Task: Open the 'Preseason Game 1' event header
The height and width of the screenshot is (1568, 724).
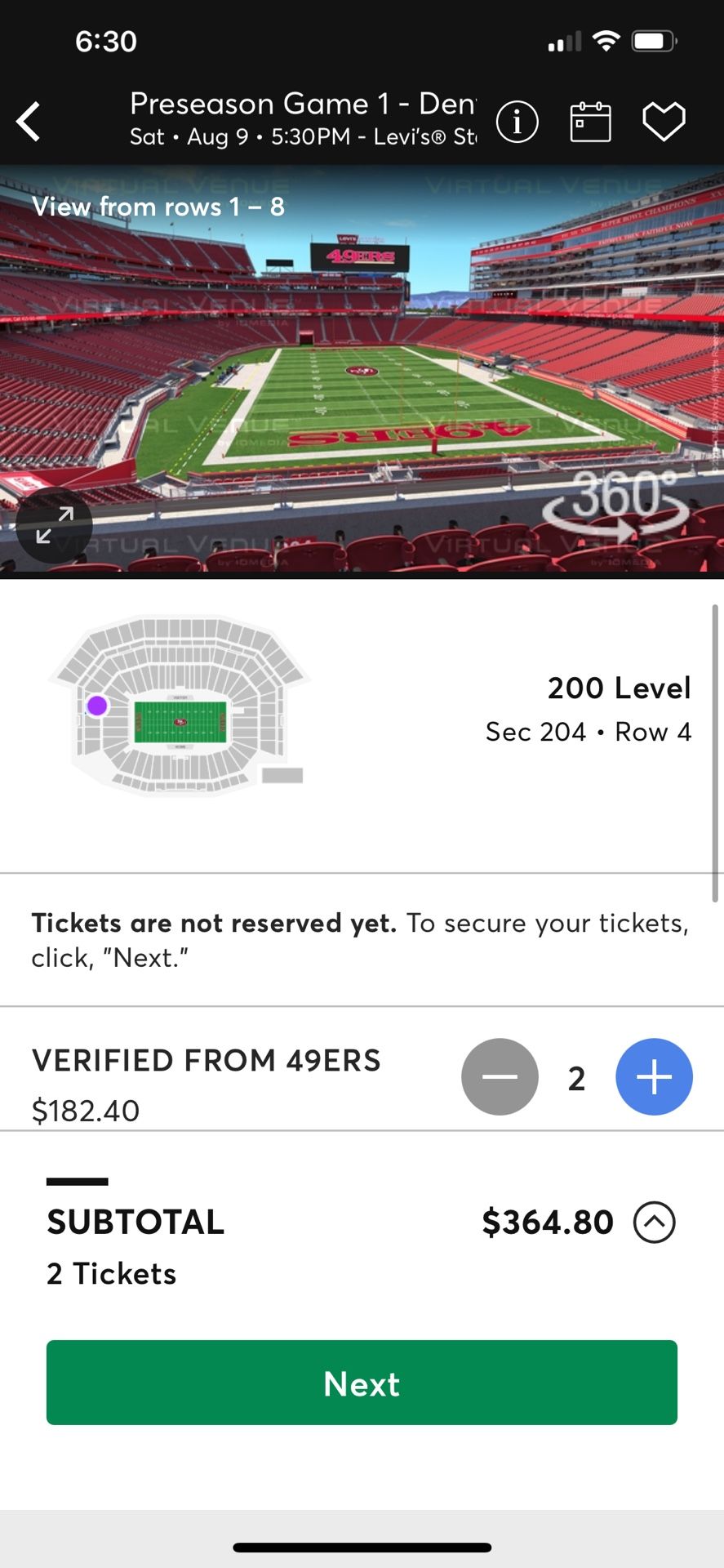Action: click(303, 103)
